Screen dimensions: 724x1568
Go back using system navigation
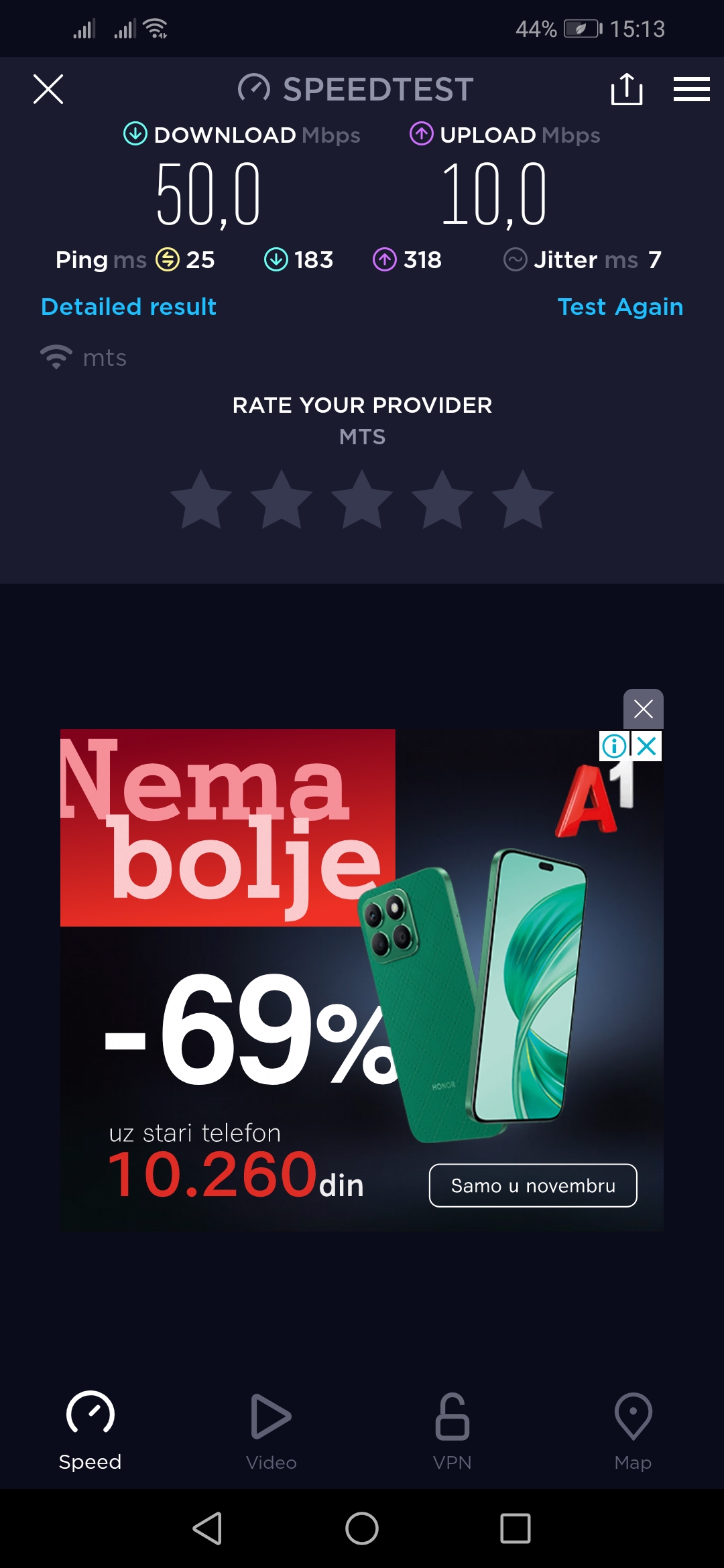click(x=208, y=1528)
